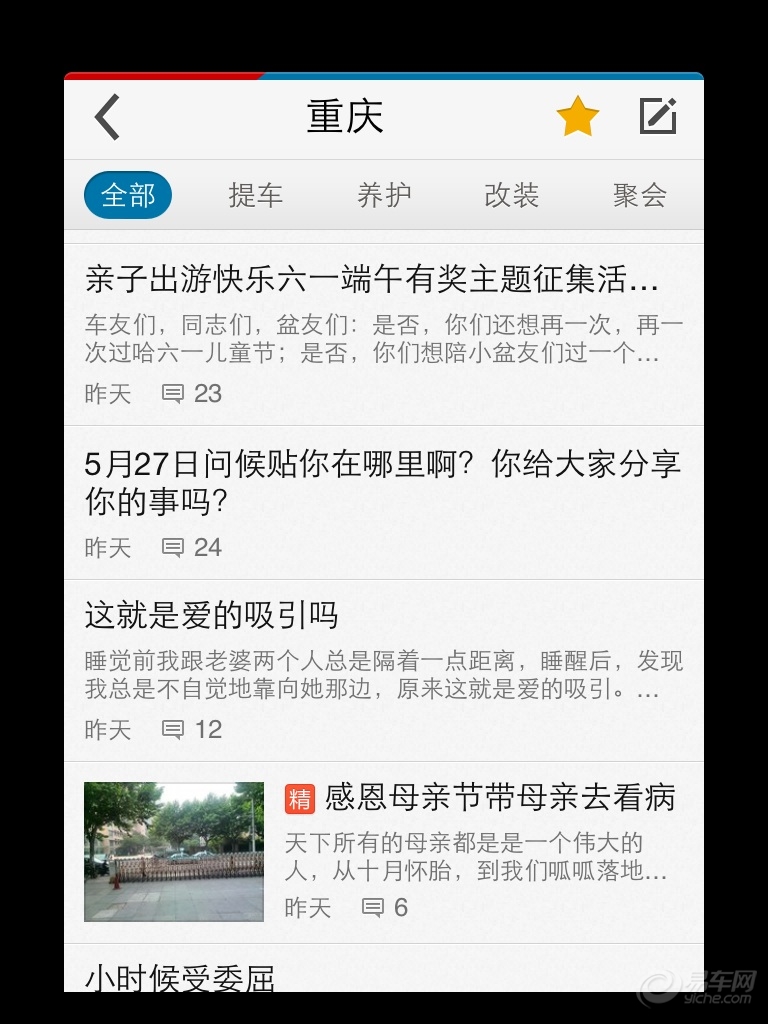Open the 小时候受委屈 post
The width and height of the screenshot is (768, 1024).
180,977
